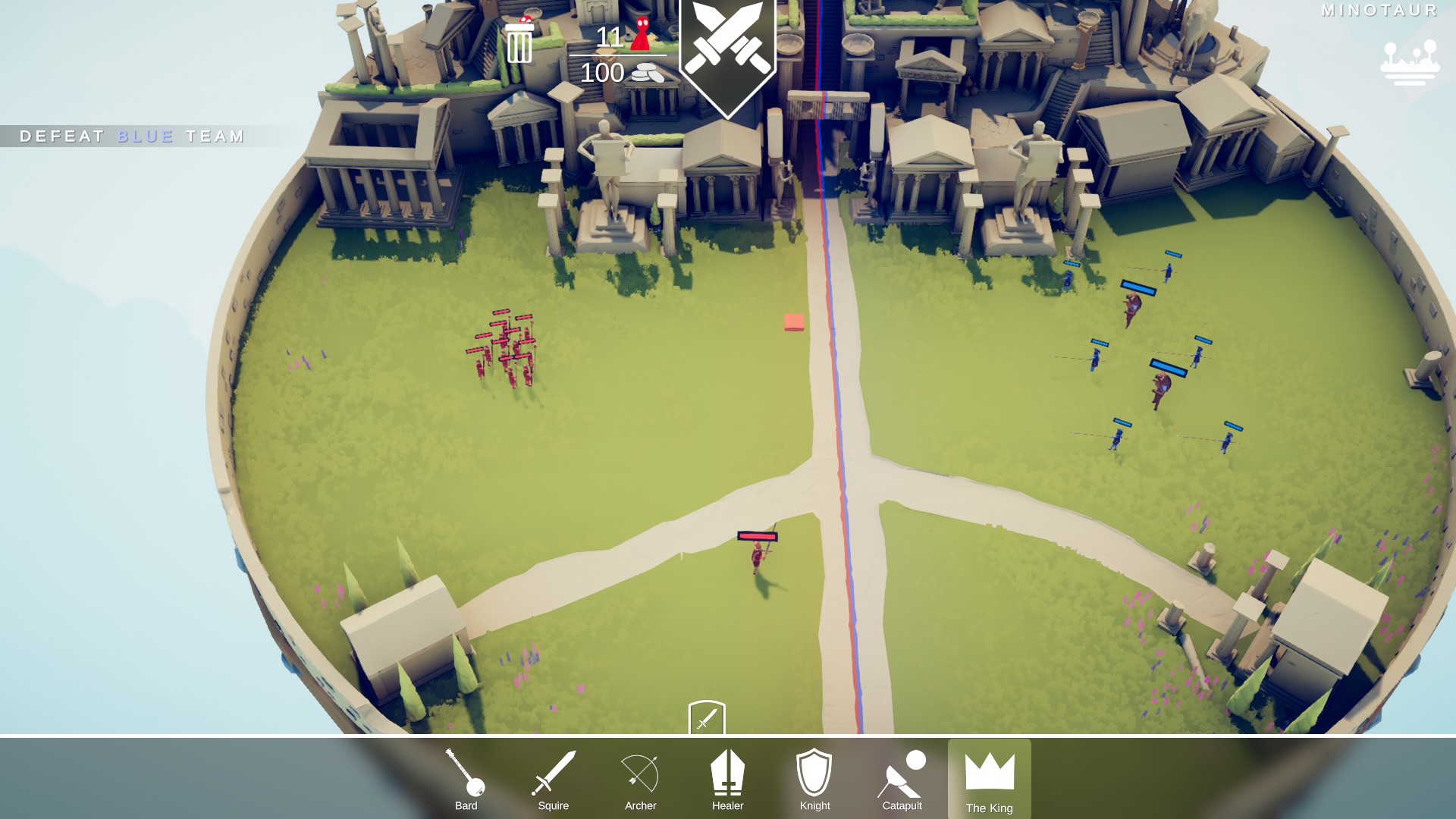
Task: Choose the Catapult unit
Action: (x=902, y=780)
